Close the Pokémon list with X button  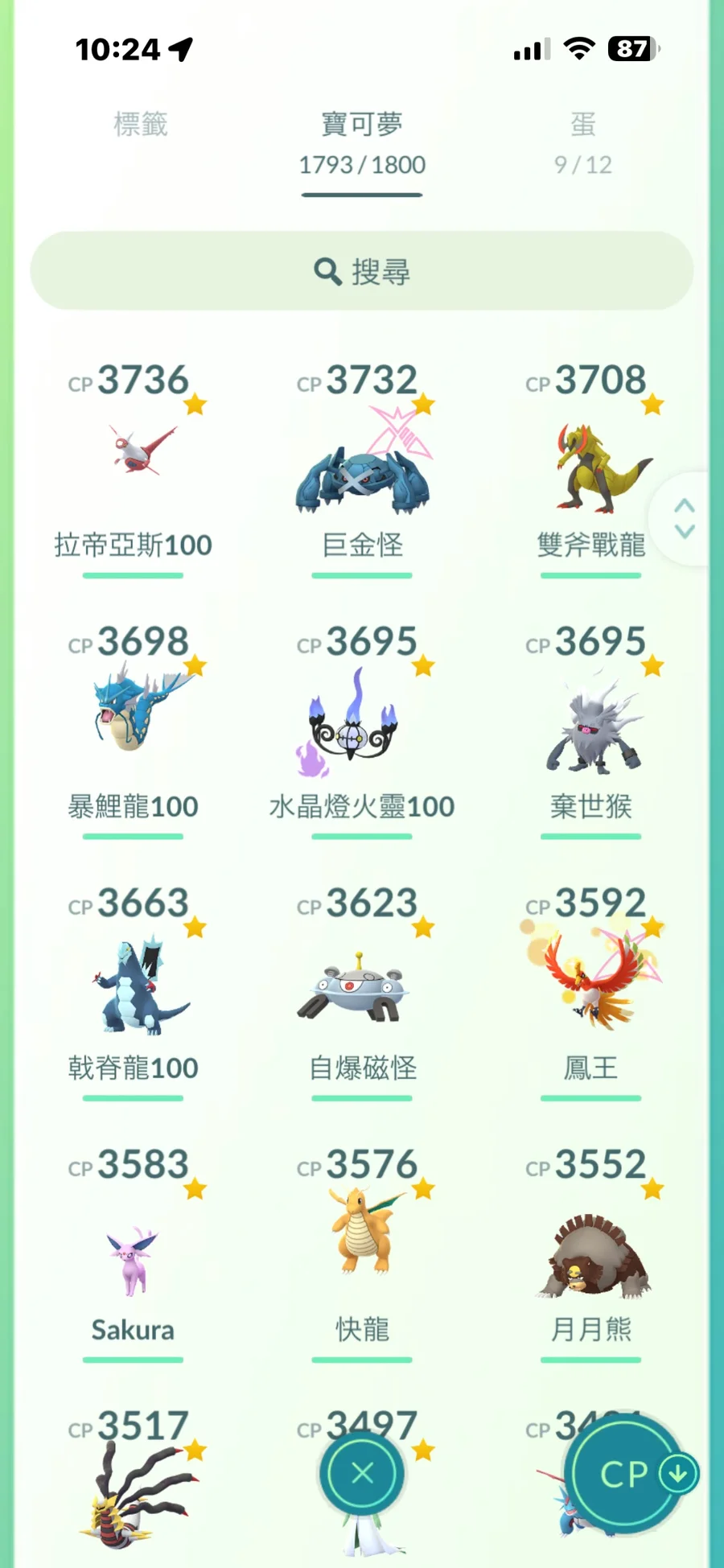coord(363,1474)
